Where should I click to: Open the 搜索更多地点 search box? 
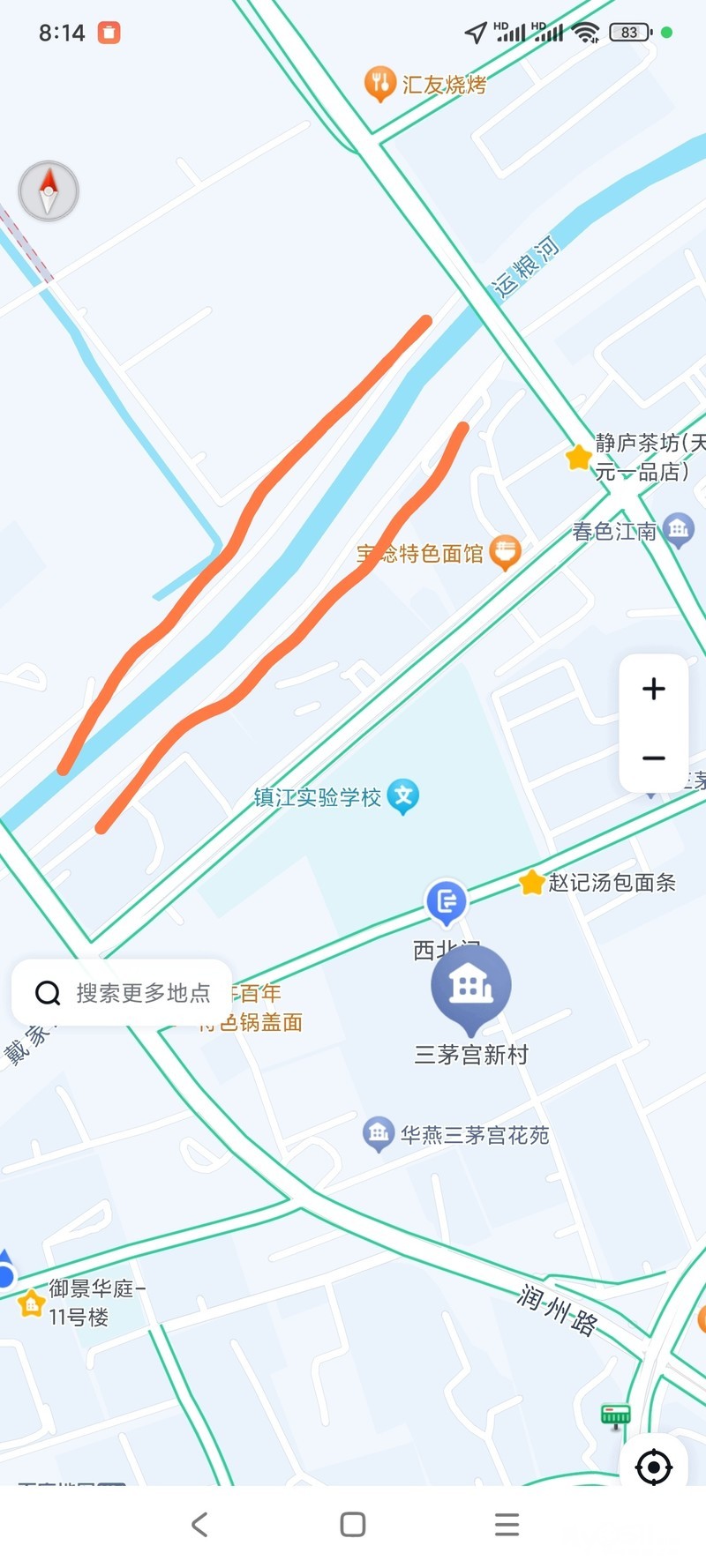click(x=122, y=993)
